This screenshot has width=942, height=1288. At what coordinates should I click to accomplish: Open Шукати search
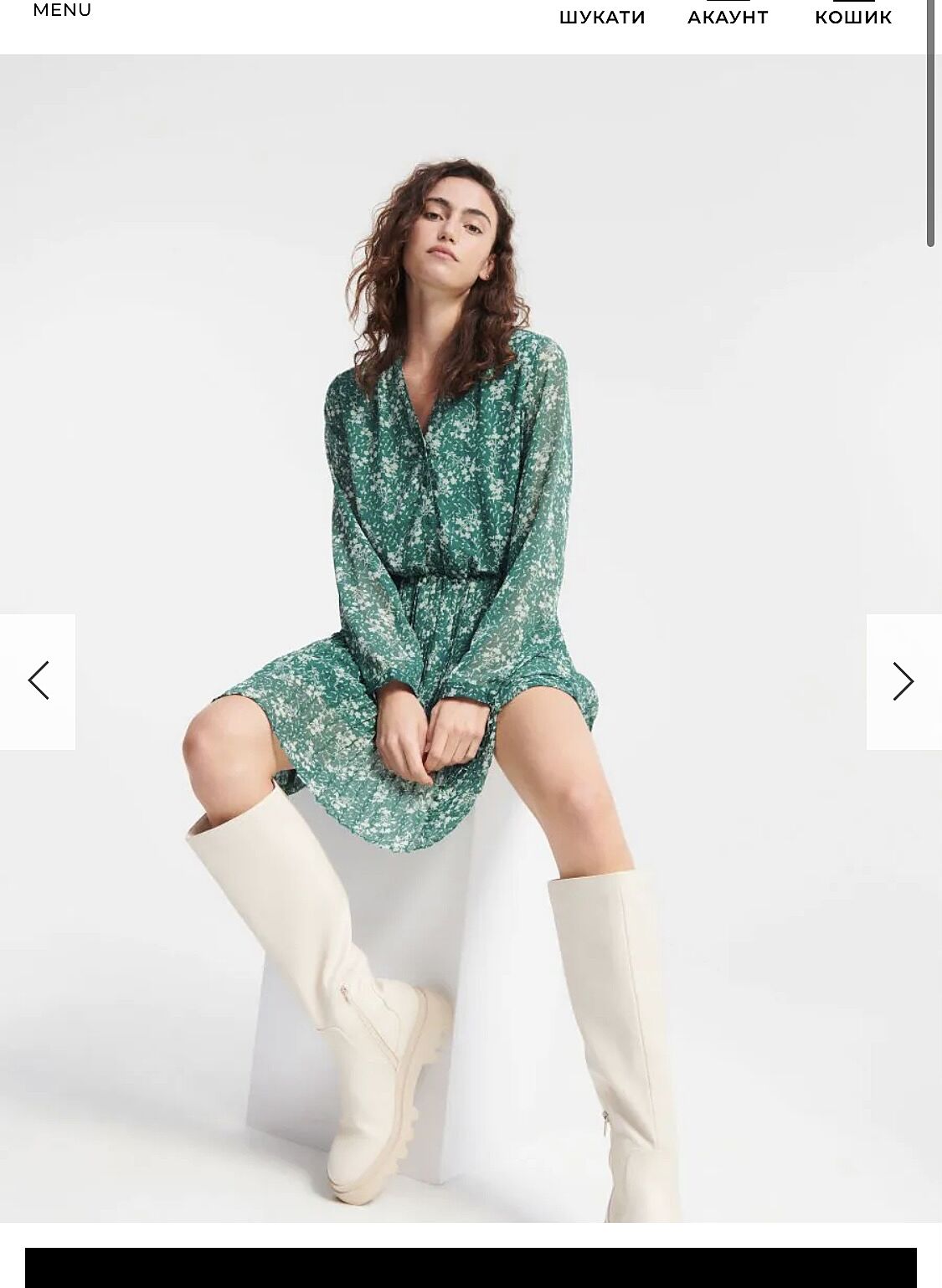(602, 17)
